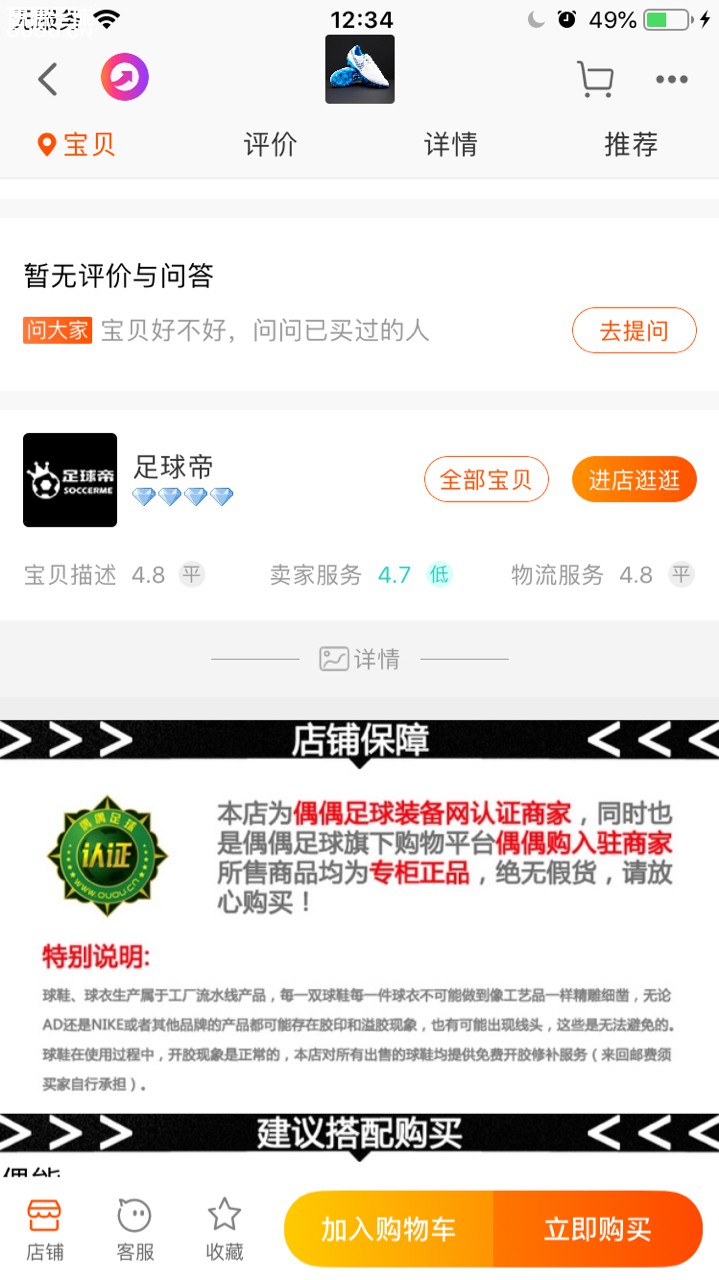The height and width of the screenshot is (1280, 719).
Task: Open 店铺 at the bottom bar
Action: pyautogui.click(x=45, y=1229)
